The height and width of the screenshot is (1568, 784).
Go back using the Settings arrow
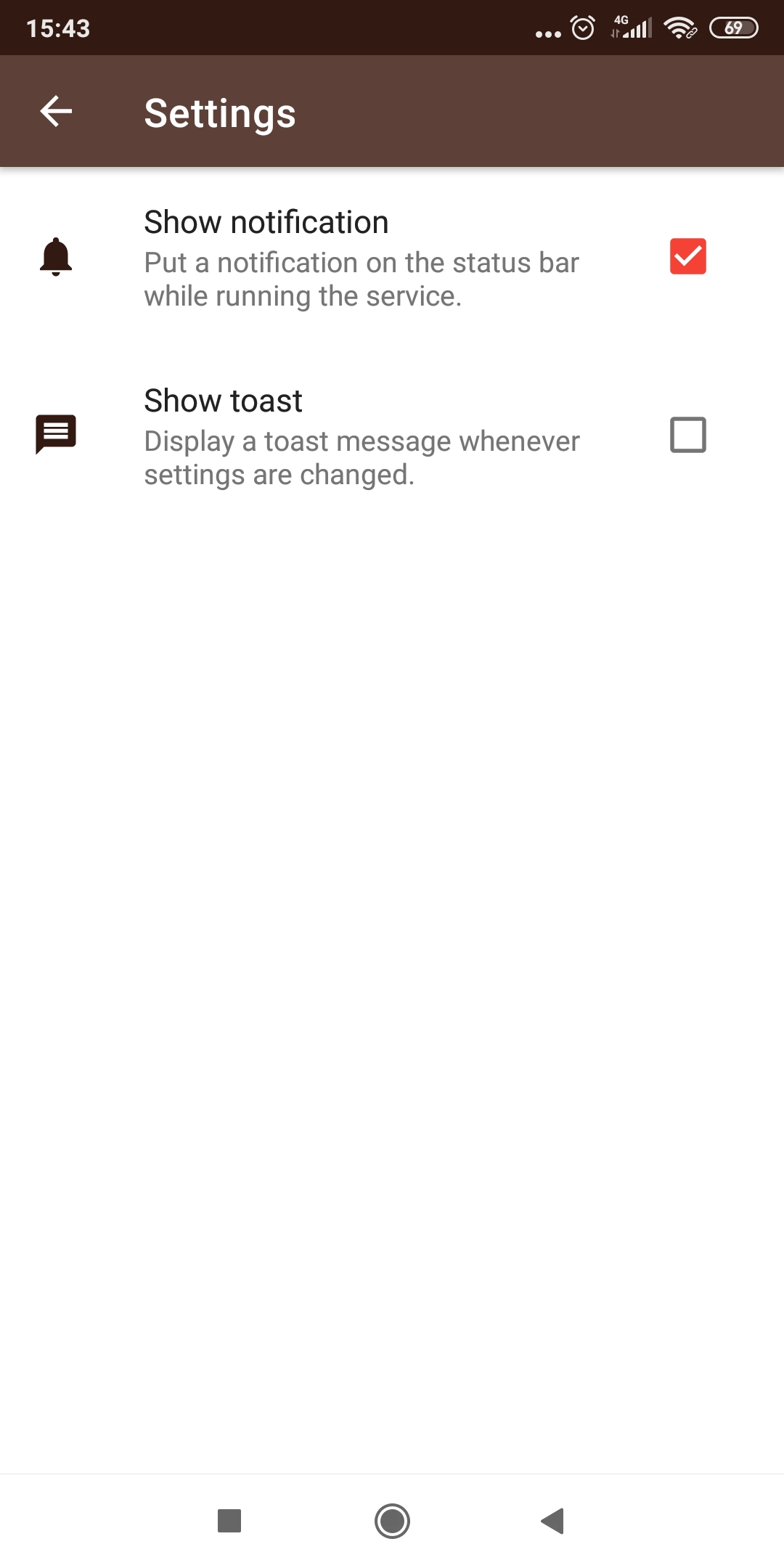coord(56,111)
